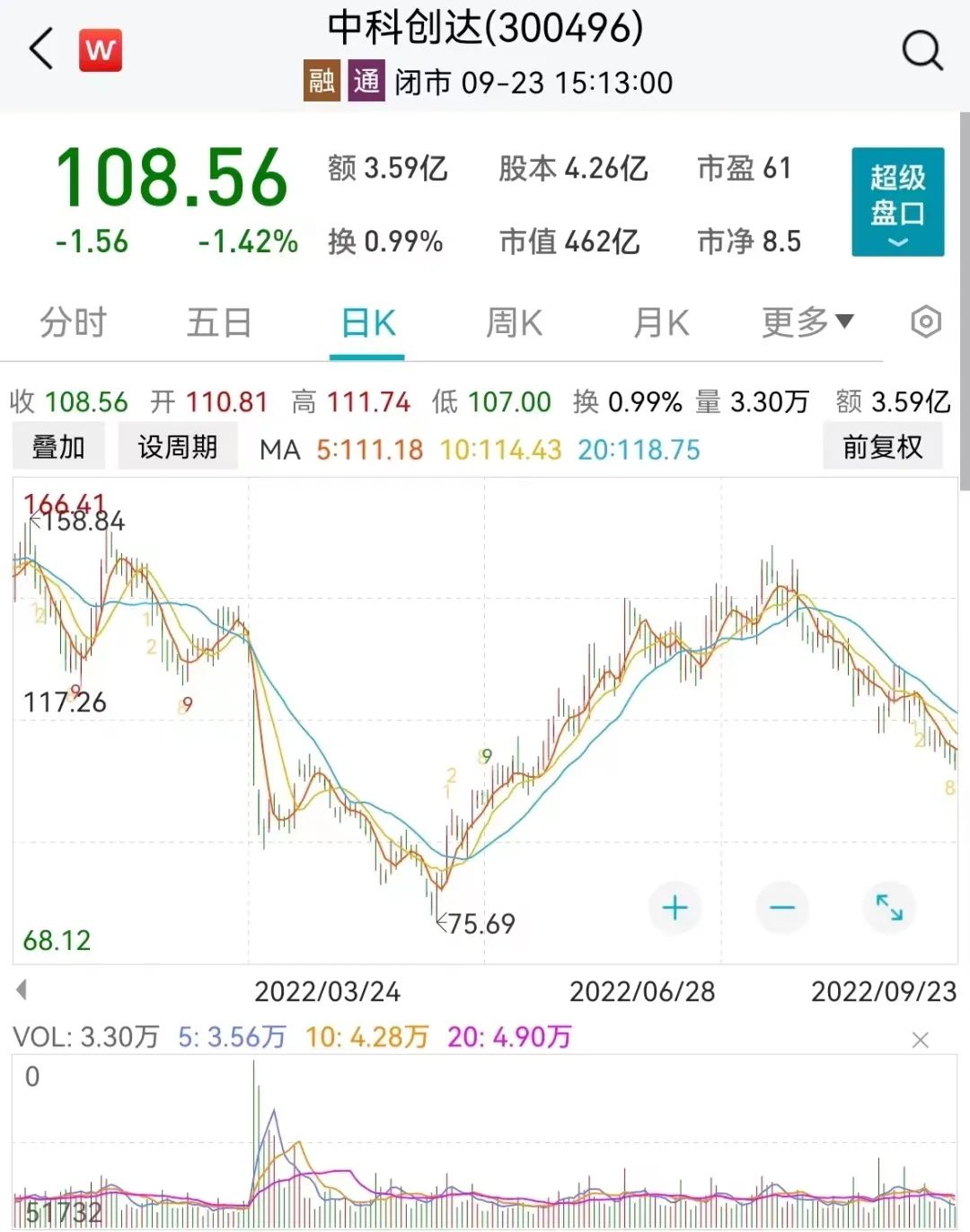970x1232 pixels.
Task: Show the 月K monthly chart
Action: coord(661,322)
